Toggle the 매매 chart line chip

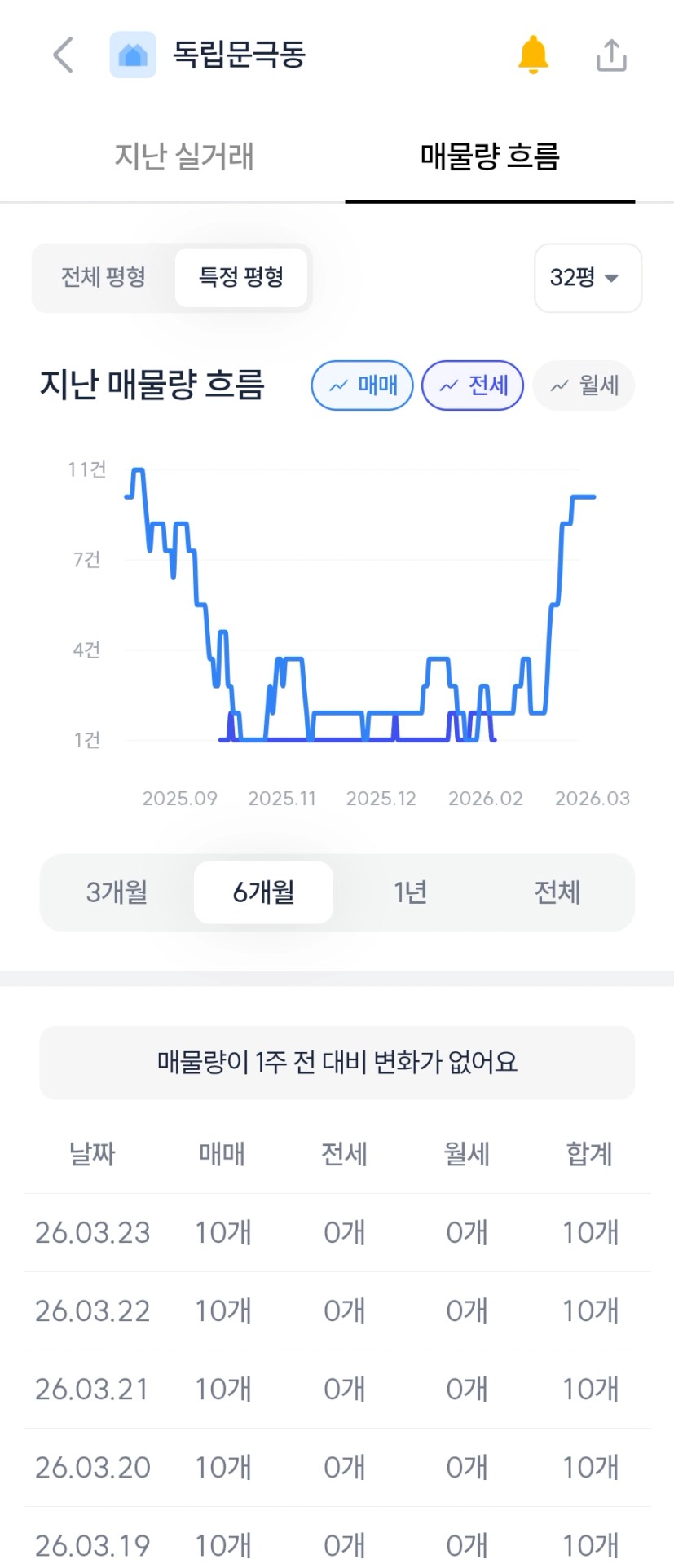pyautogui.click(x=363, y=385)
